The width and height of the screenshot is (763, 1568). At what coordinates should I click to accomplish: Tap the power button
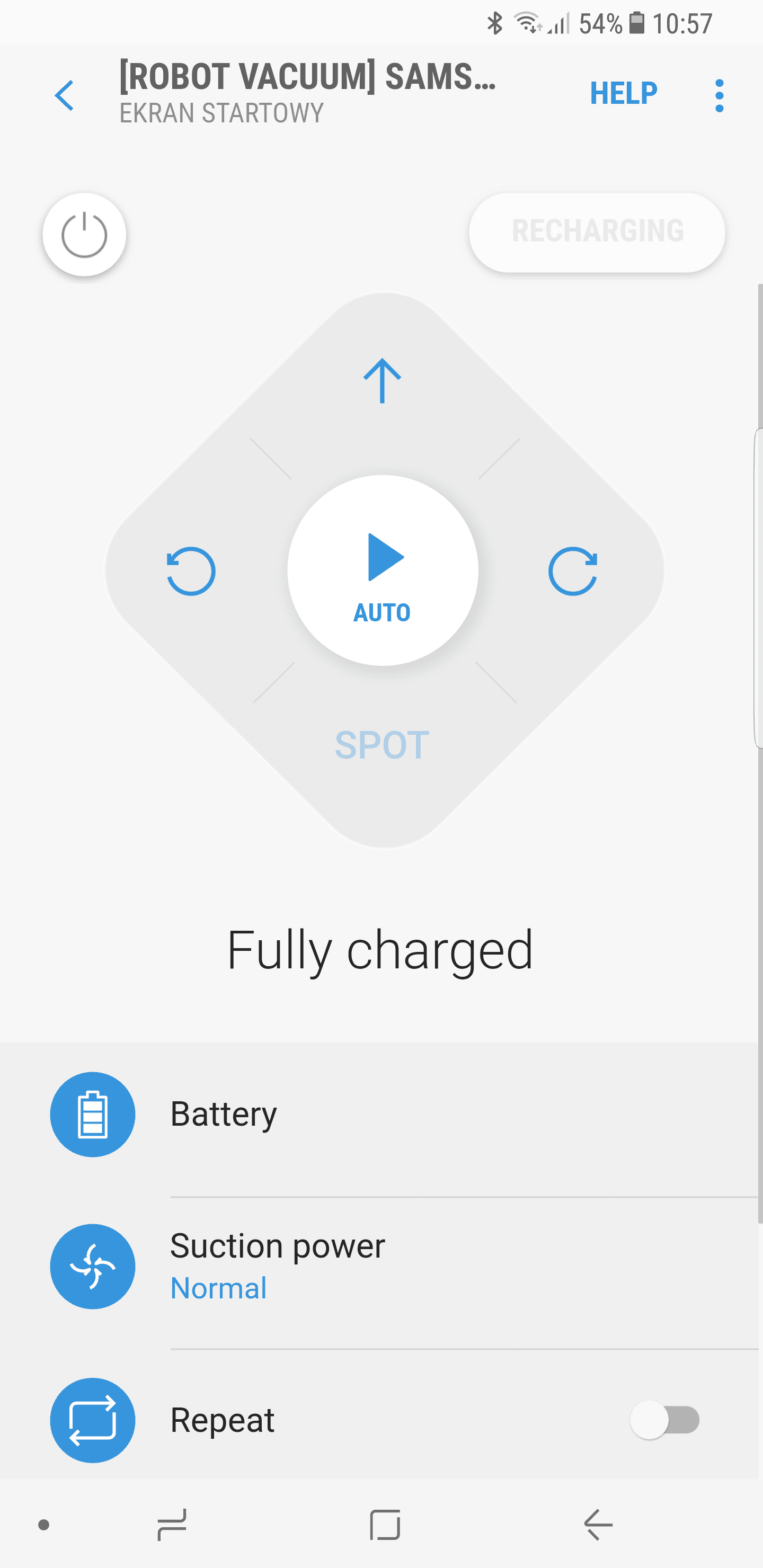[x=85, y=234]
